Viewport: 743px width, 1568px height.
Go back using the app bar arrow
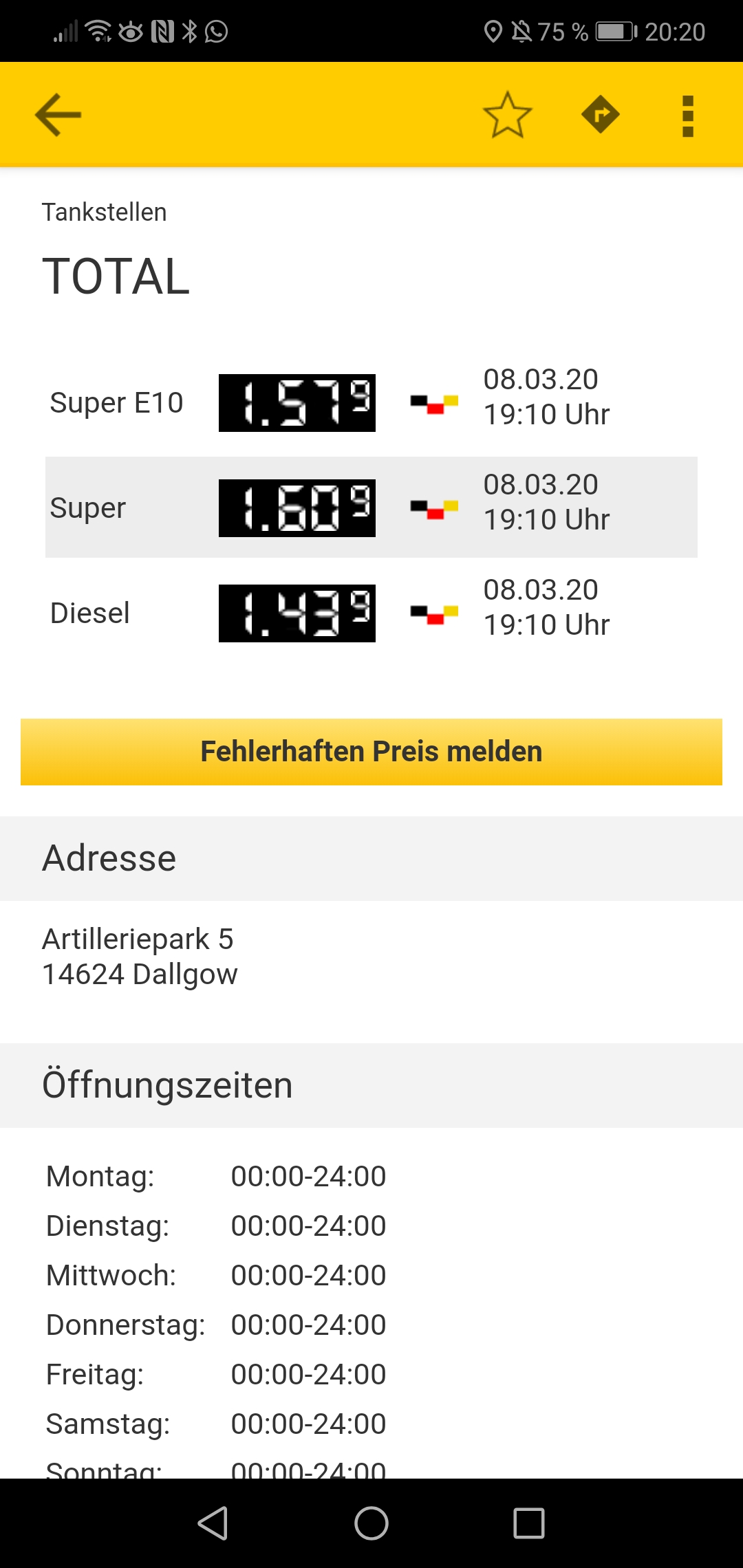[x=58, y=115]
